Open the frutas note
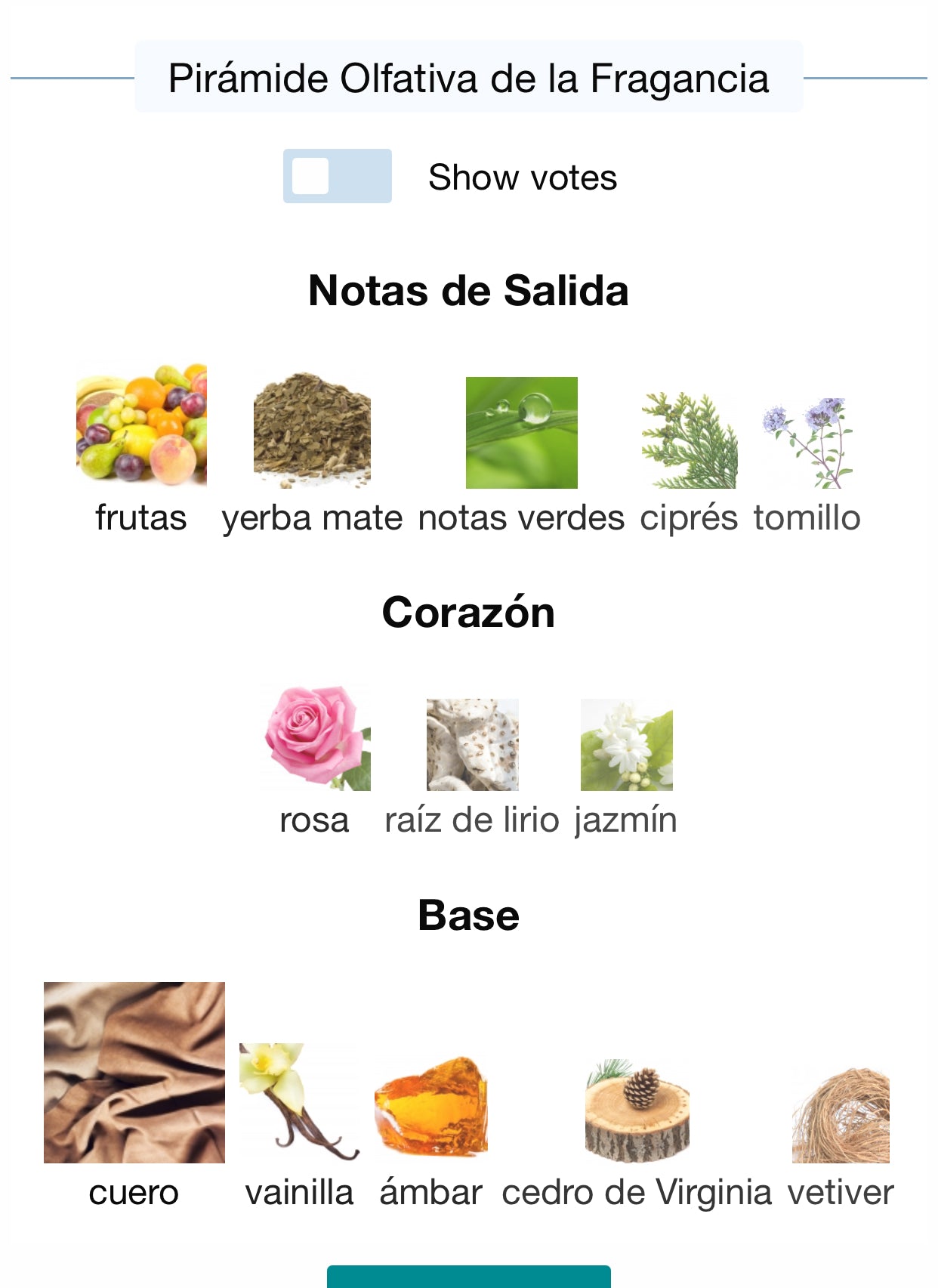 click(141, 425)
